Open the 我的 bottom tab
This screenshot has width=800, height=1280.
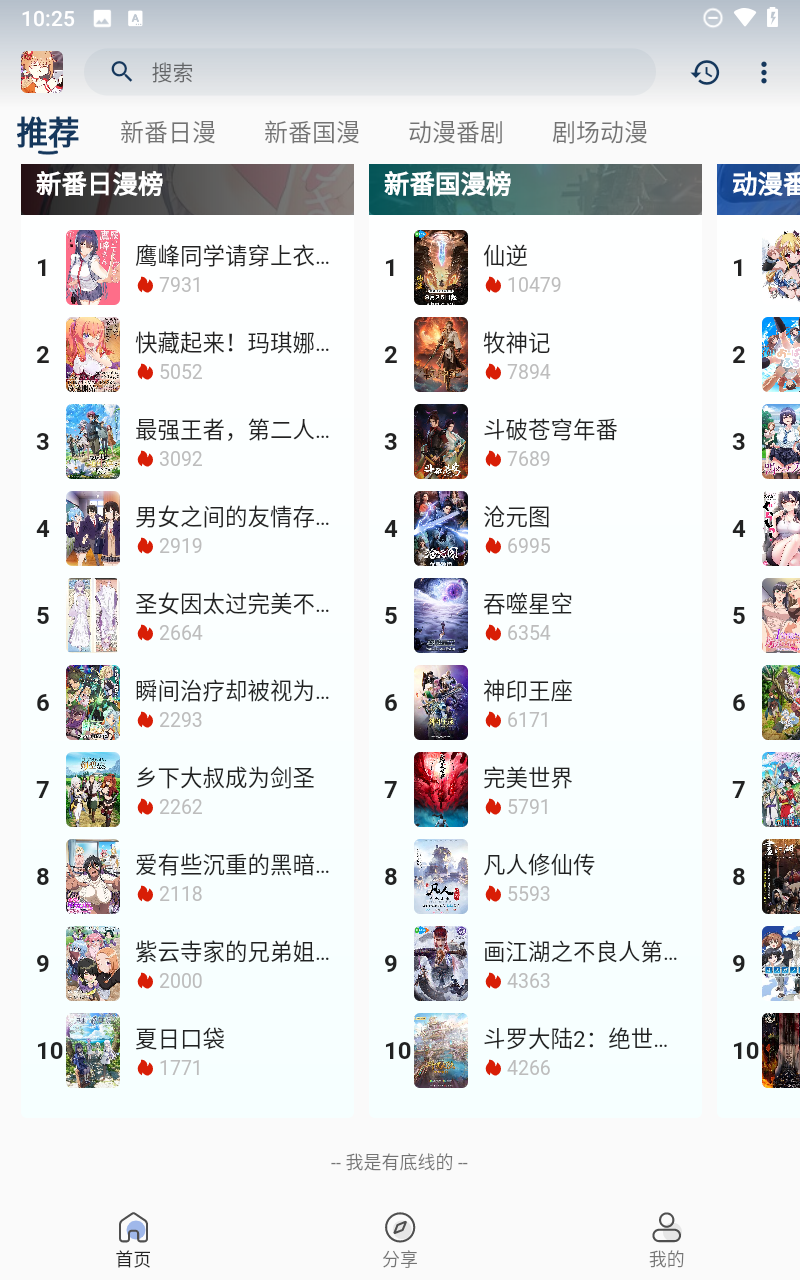(666, 1240)
